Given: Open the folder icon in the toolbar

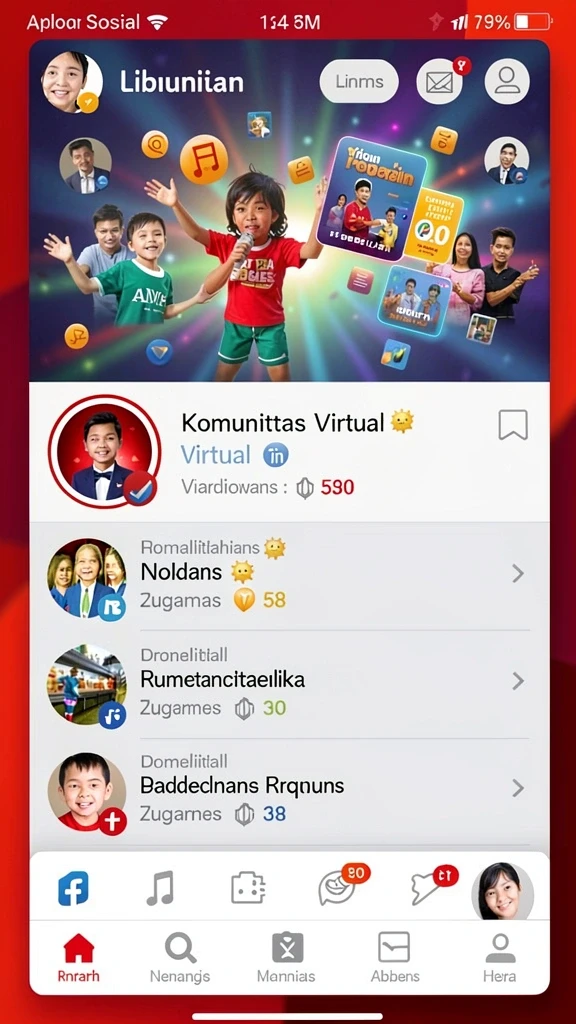Looking at the screenshot, I should [x=248, y=889].
